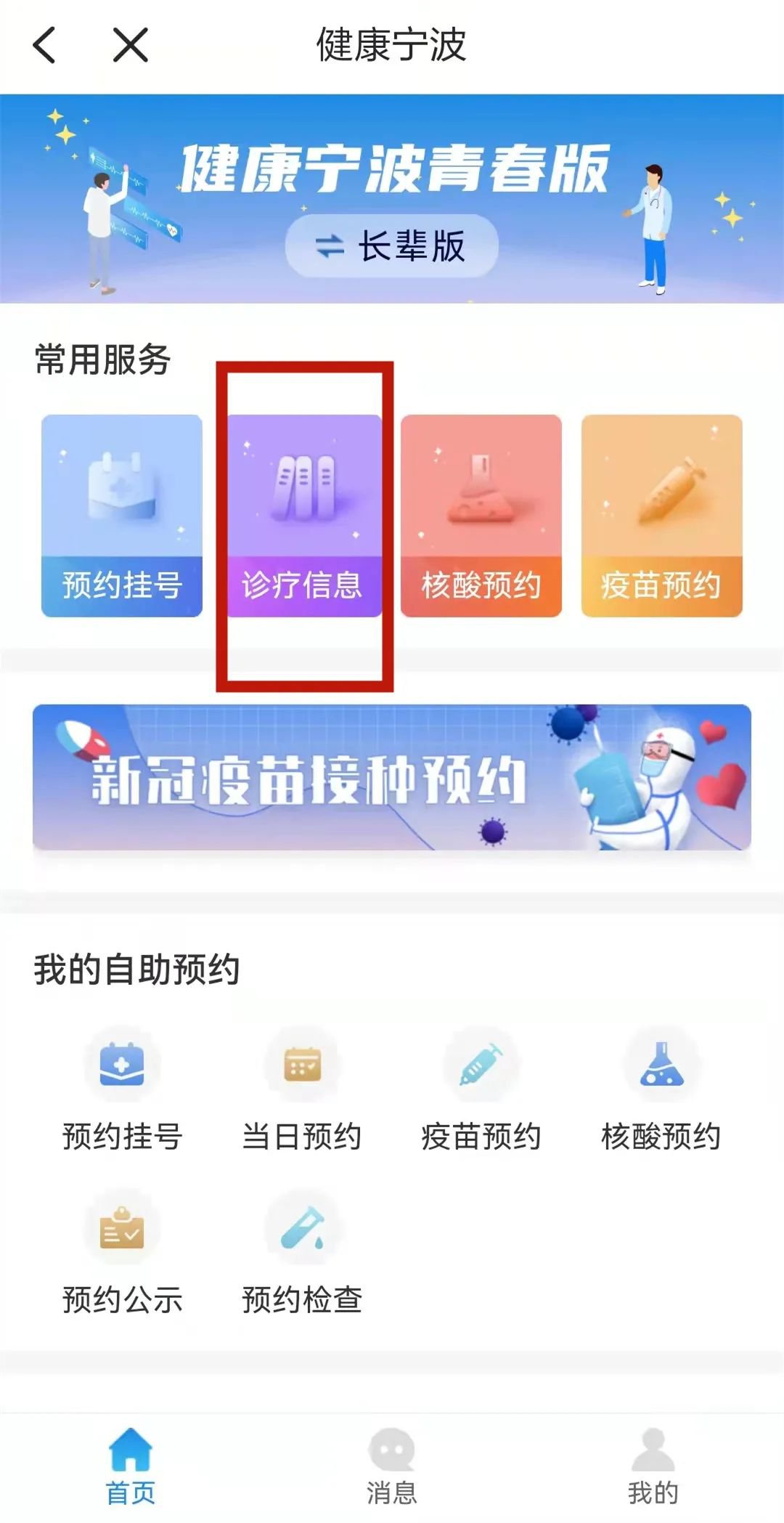This screenshot has width=784, height=1523.
Task: Switch to 长辈版 mode
Action: pyautogui.click(x=392, y=246)
